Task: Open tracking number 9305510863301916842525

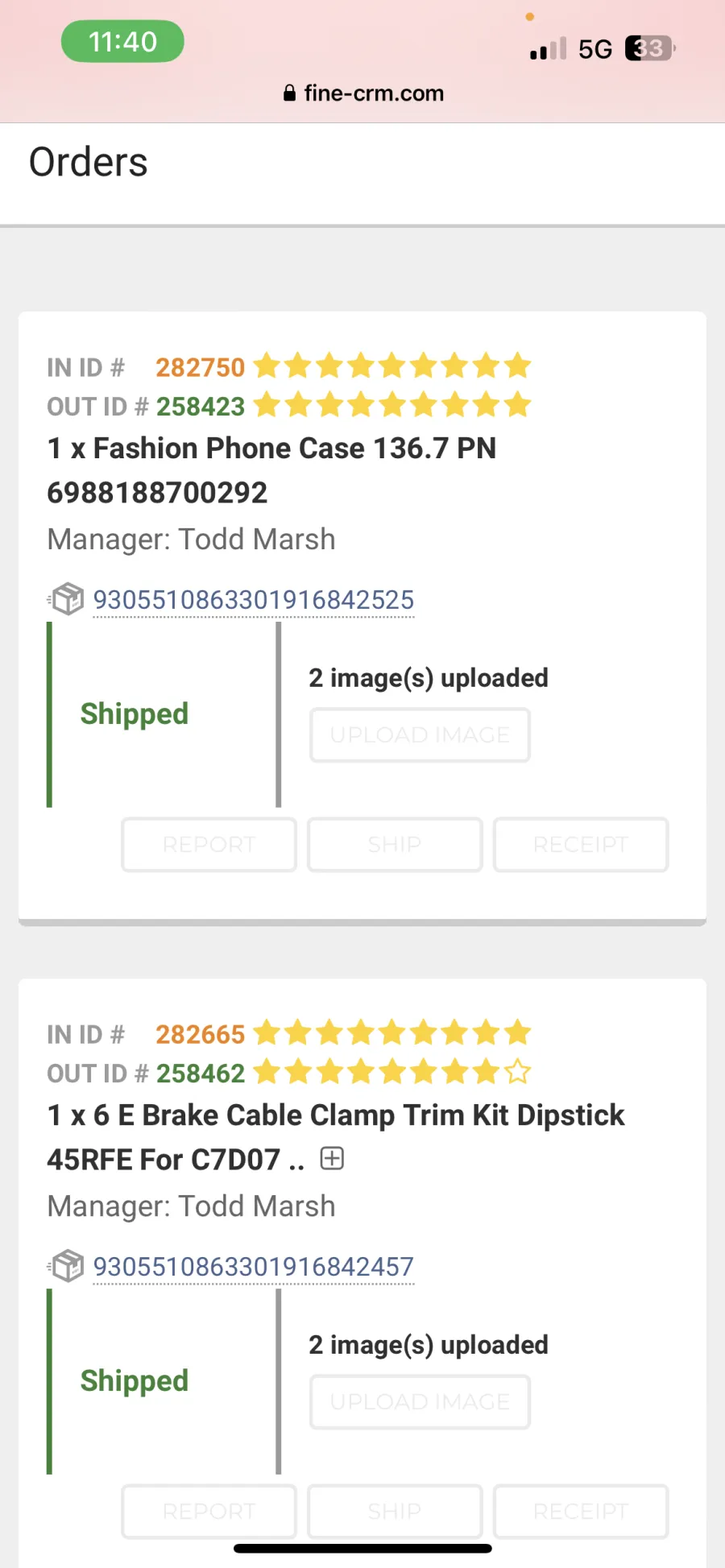Action: click(x=253, y=600)
